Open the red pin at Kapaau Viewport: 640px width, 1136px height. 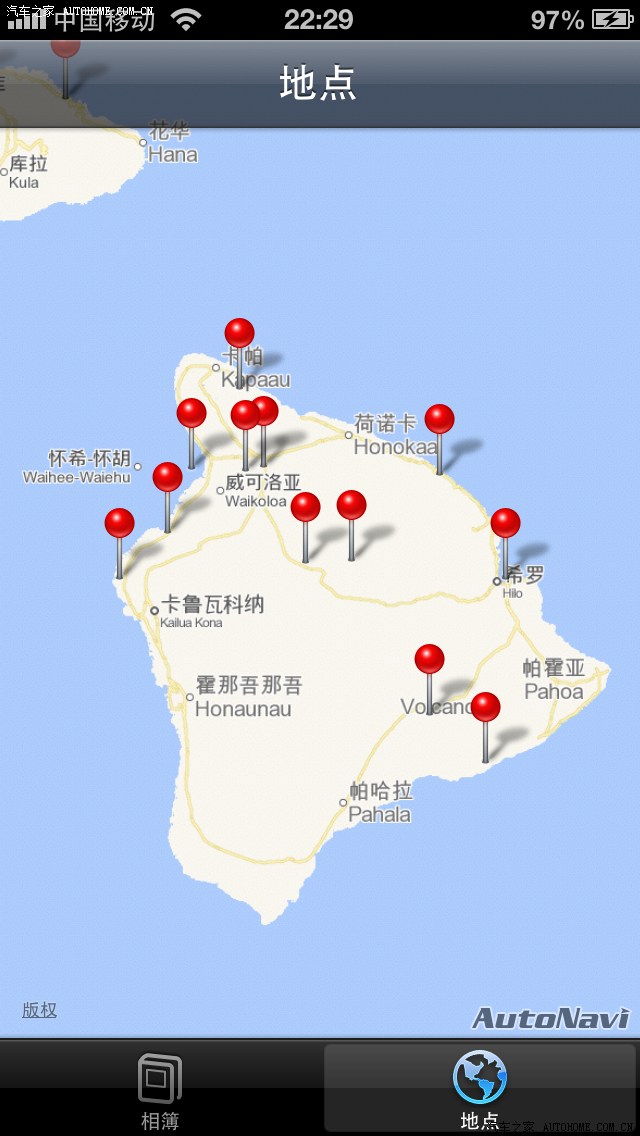(x=239, y=334)
